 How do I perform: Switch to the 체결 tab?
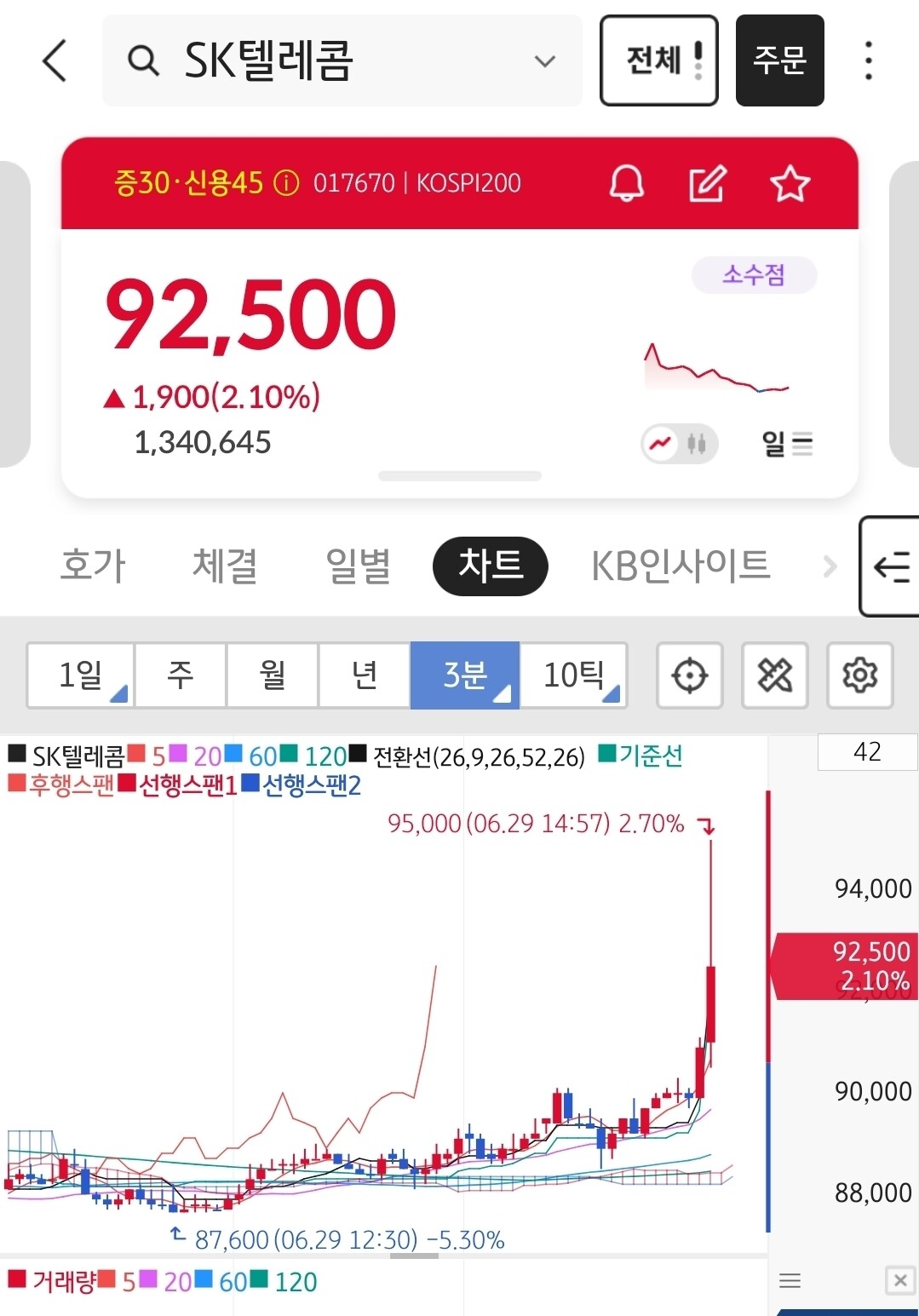(225, 566)
